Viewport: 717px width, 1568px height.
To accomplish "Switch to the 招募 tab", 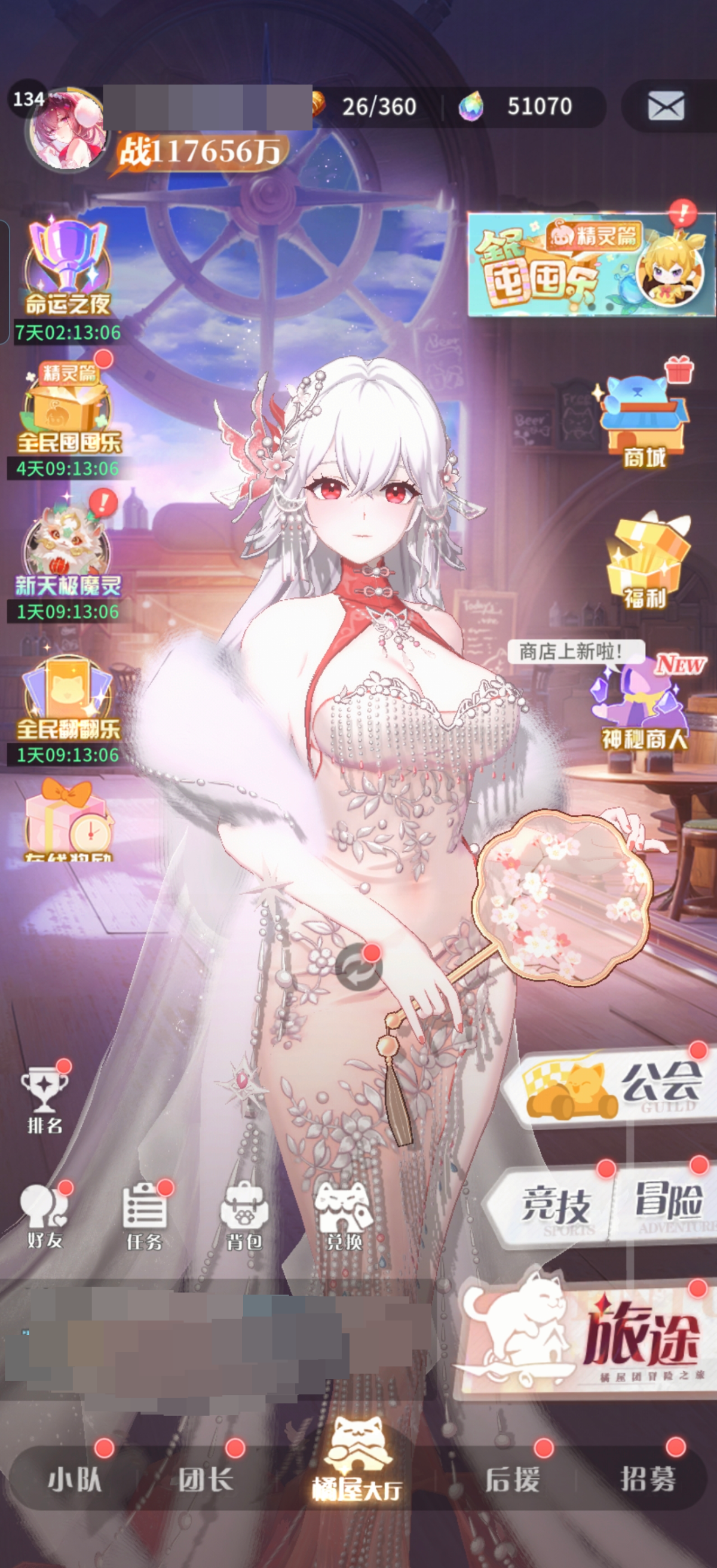I will (648, 1479).
